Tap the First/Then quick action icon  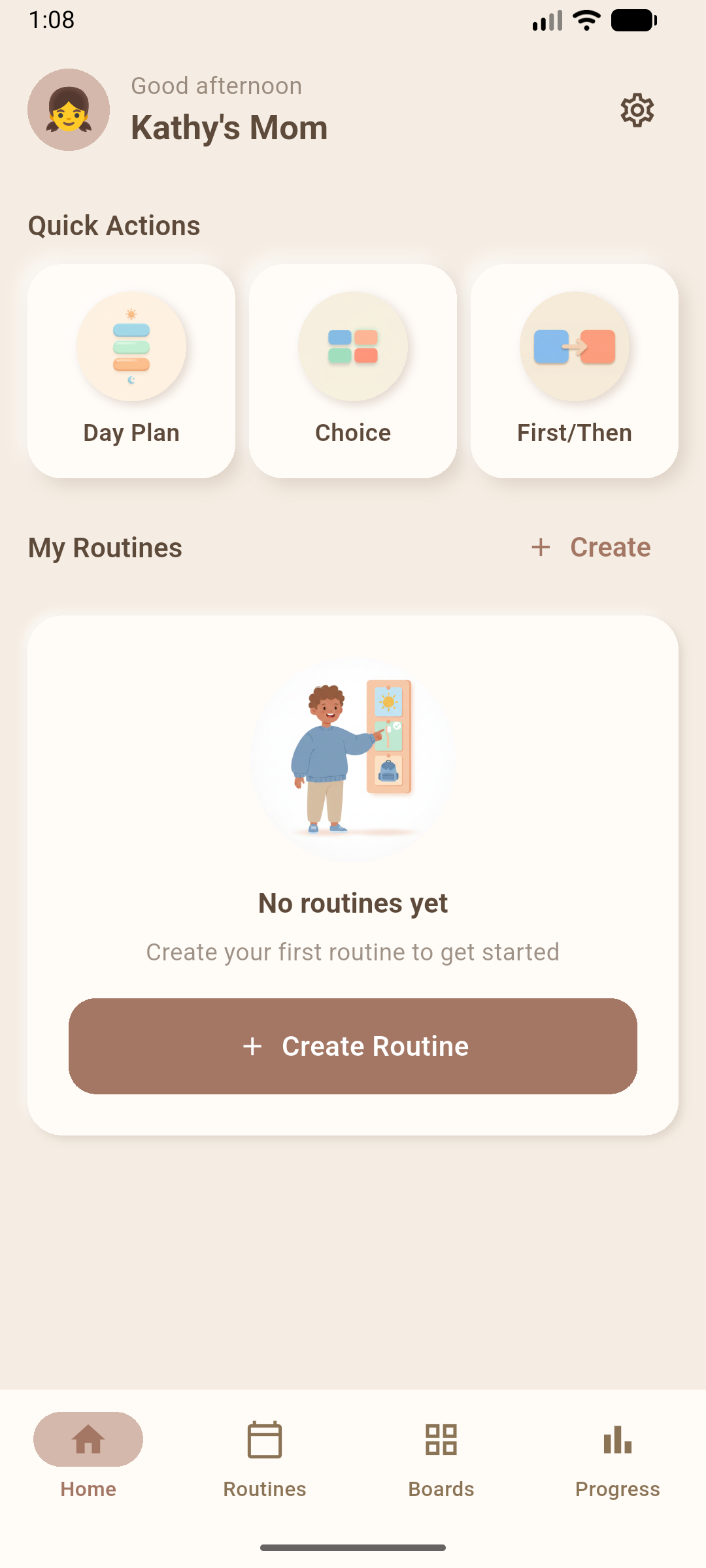[575, 346]
